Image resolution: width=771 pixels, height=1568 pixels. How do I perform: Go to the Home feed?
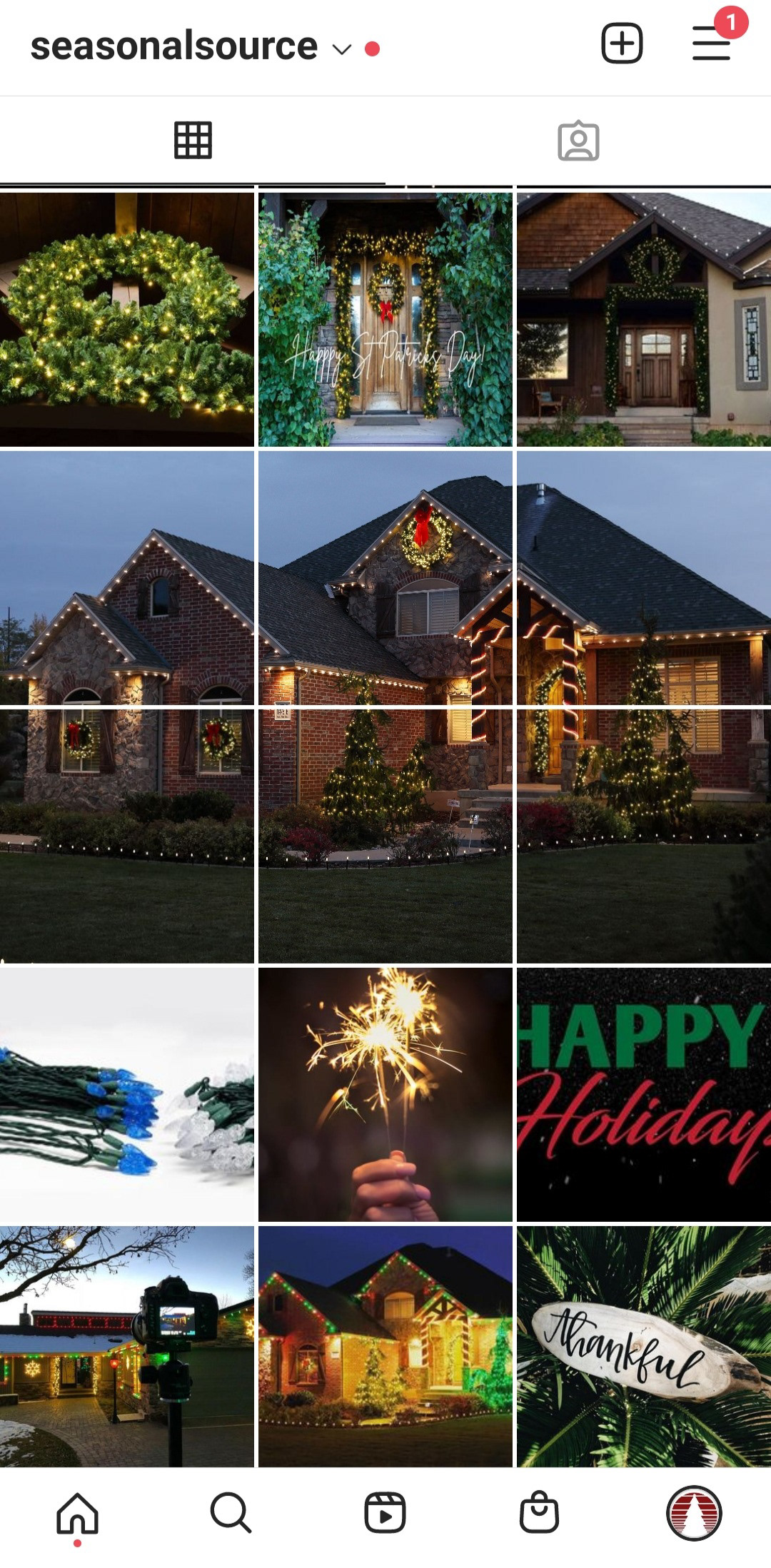pyautogui.click(x=77, y=1513)
